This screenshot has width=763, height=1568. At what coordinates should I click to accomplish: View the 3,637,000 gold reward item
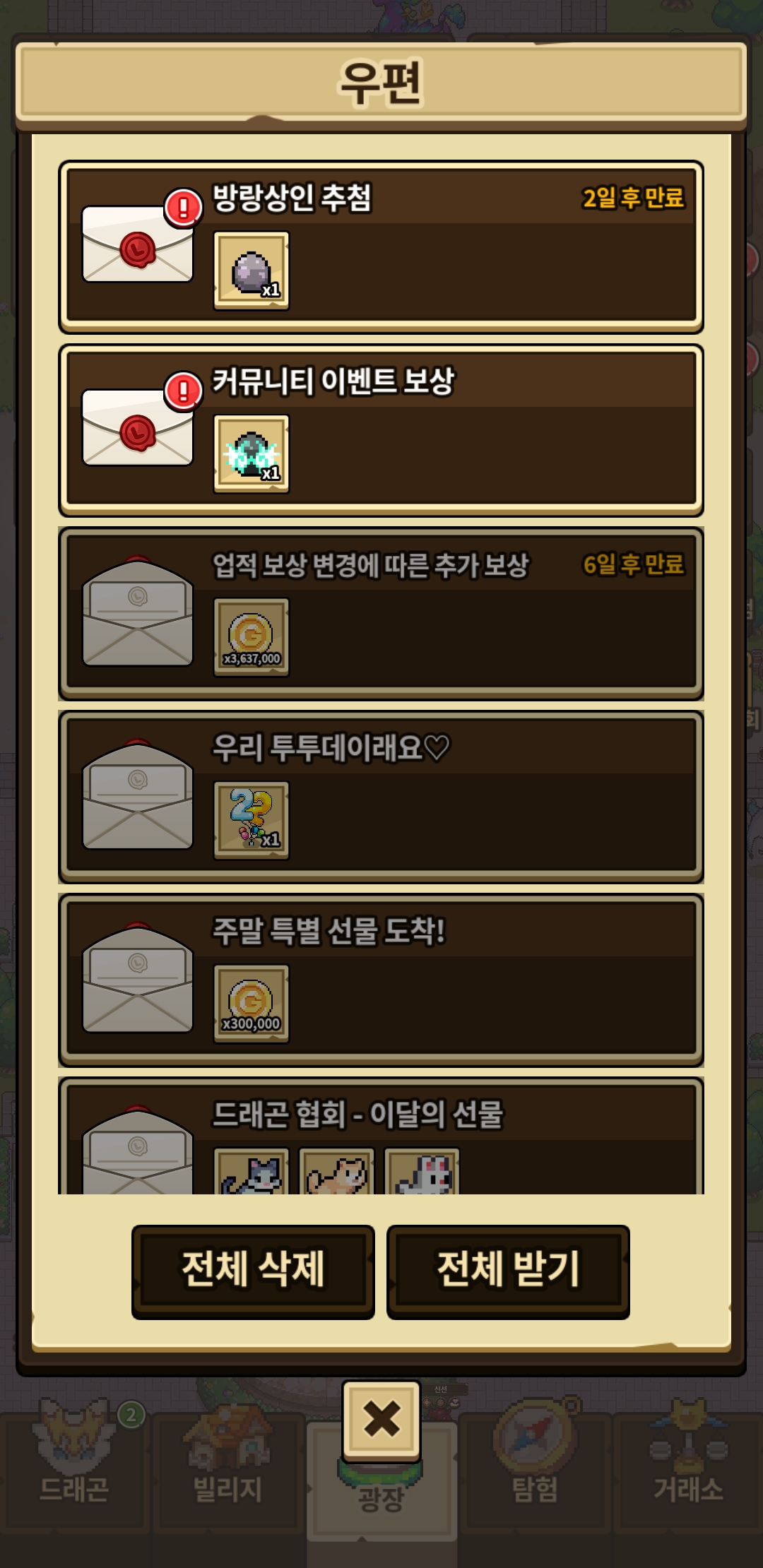pos(252,637)
